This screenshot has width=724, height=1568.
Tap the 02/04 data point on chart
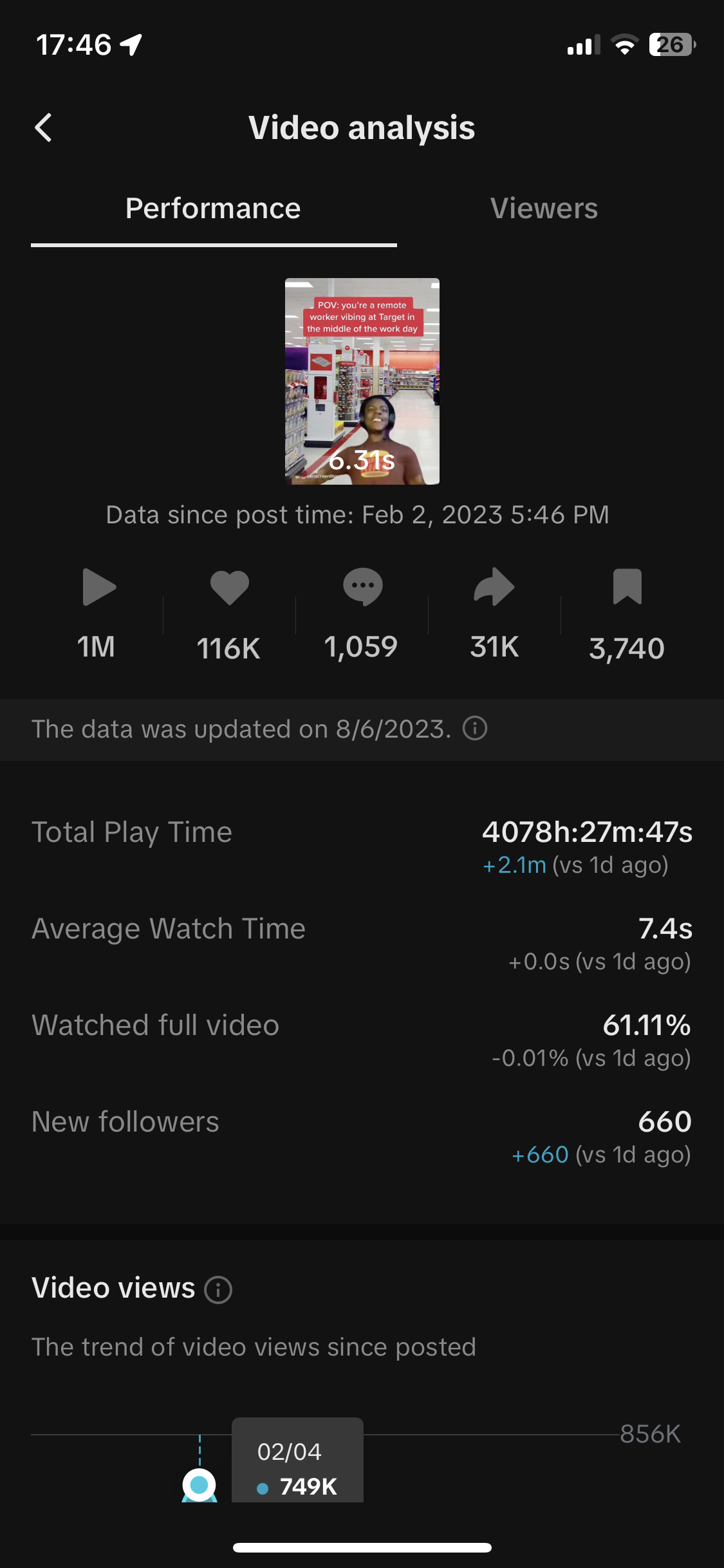200,1484
